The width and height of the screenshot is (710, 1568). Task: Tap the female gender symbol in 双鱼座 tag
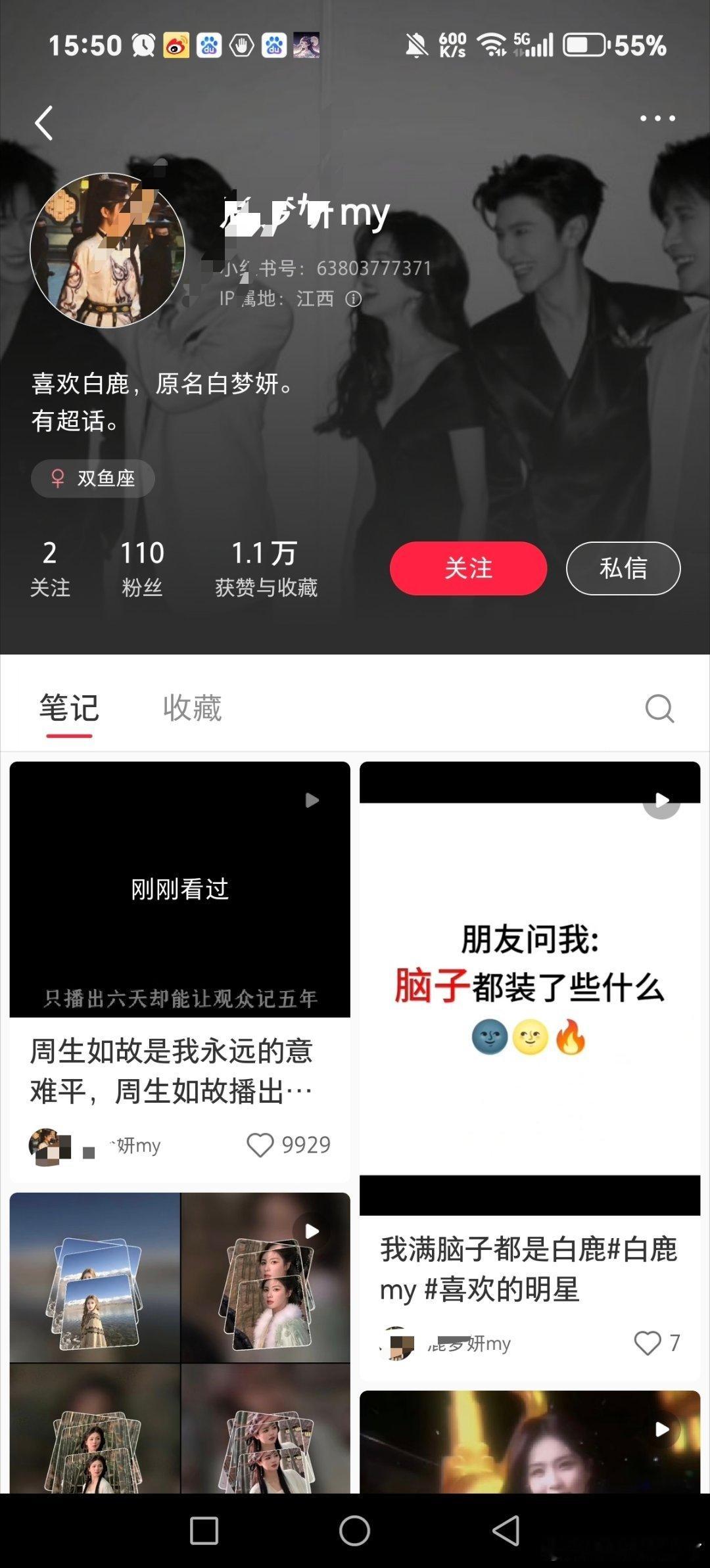pos(59,478)
